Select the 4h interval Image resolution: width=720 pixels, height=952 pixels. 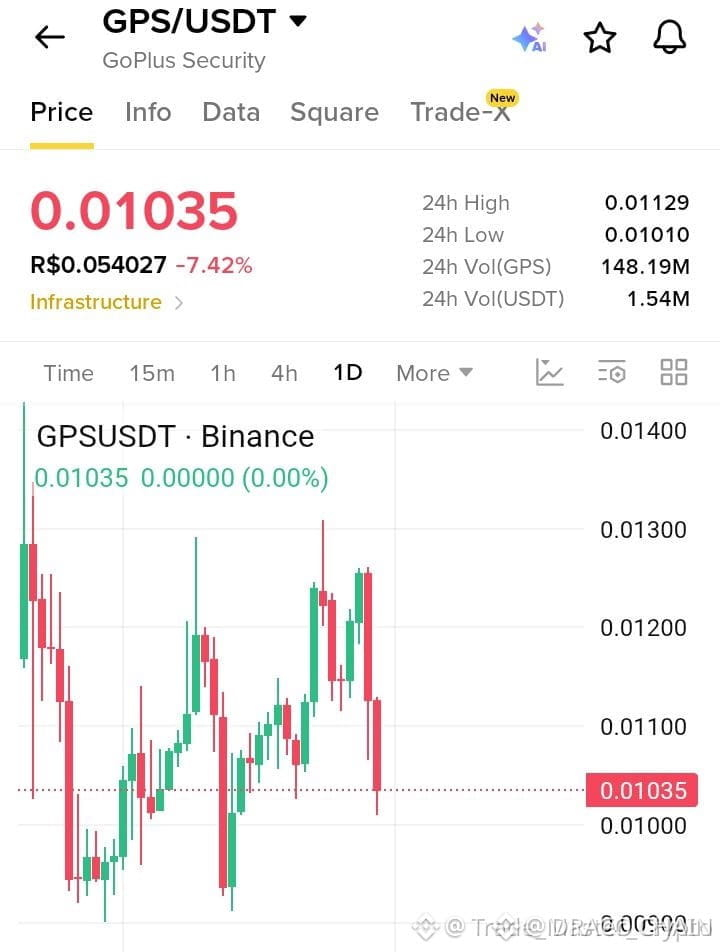pyautogui.click(x=284, y=373)
